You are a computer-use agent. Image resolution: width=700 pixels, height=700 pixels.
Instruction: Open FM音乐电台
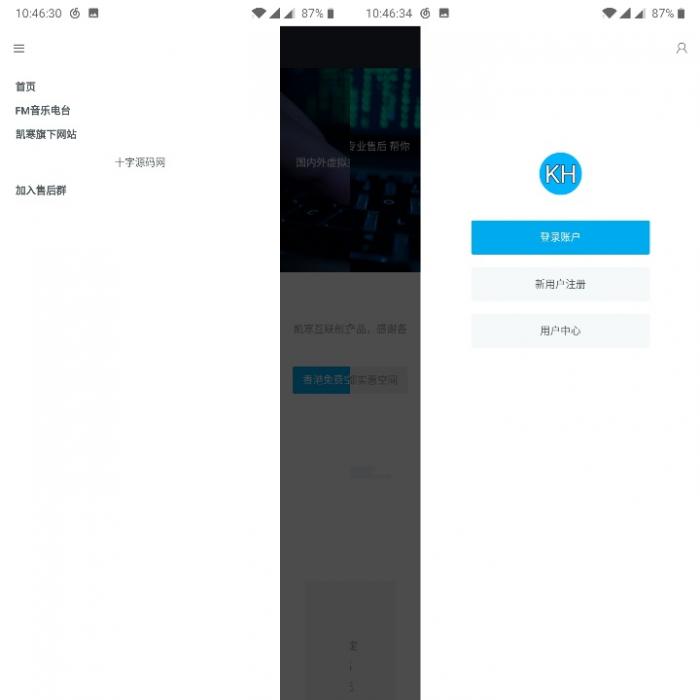pyautogui.click(x=43, y=111)
